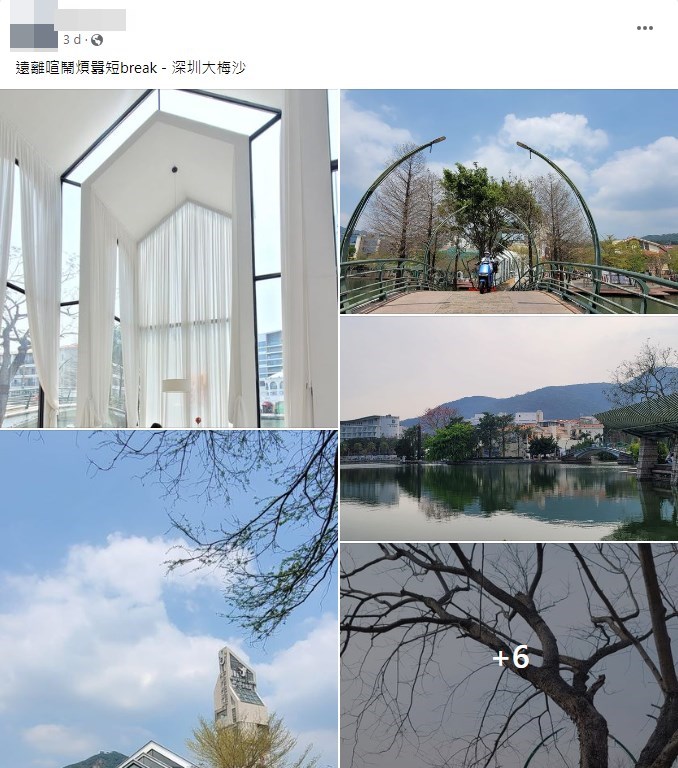The width and height of the screenshot is (678, 768).
Task: Open the post's 3 d timestamp
Action: [x=72, y=40]
